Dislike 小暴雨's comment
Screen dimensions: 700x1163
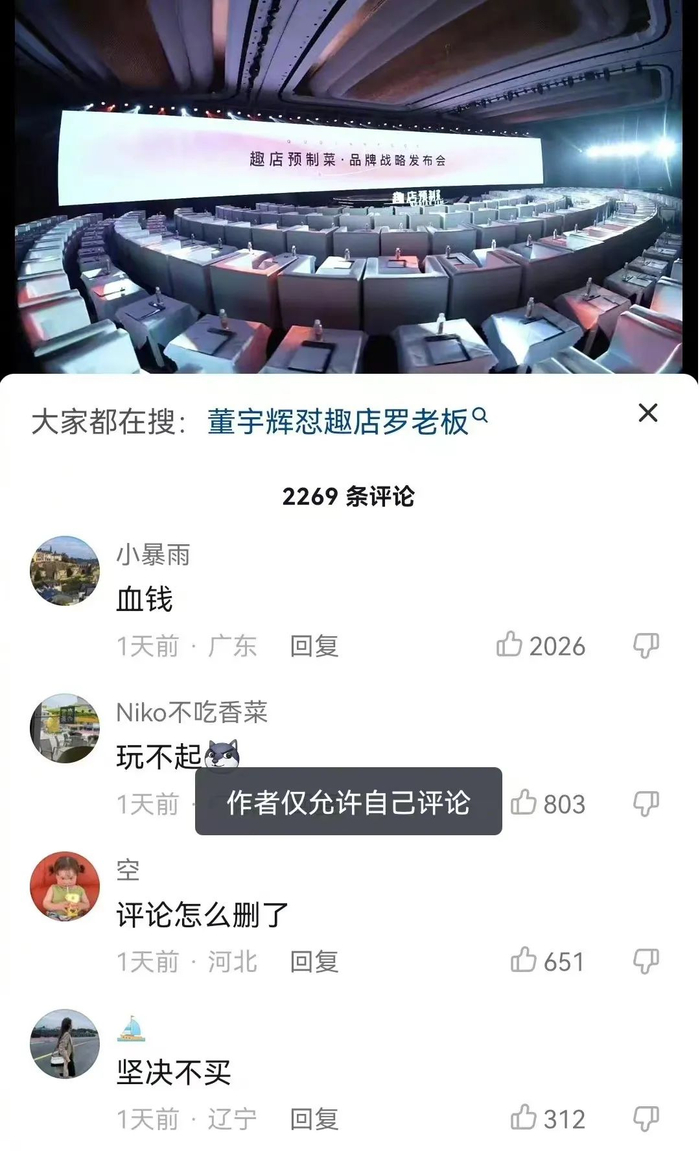tap(646, 646)
